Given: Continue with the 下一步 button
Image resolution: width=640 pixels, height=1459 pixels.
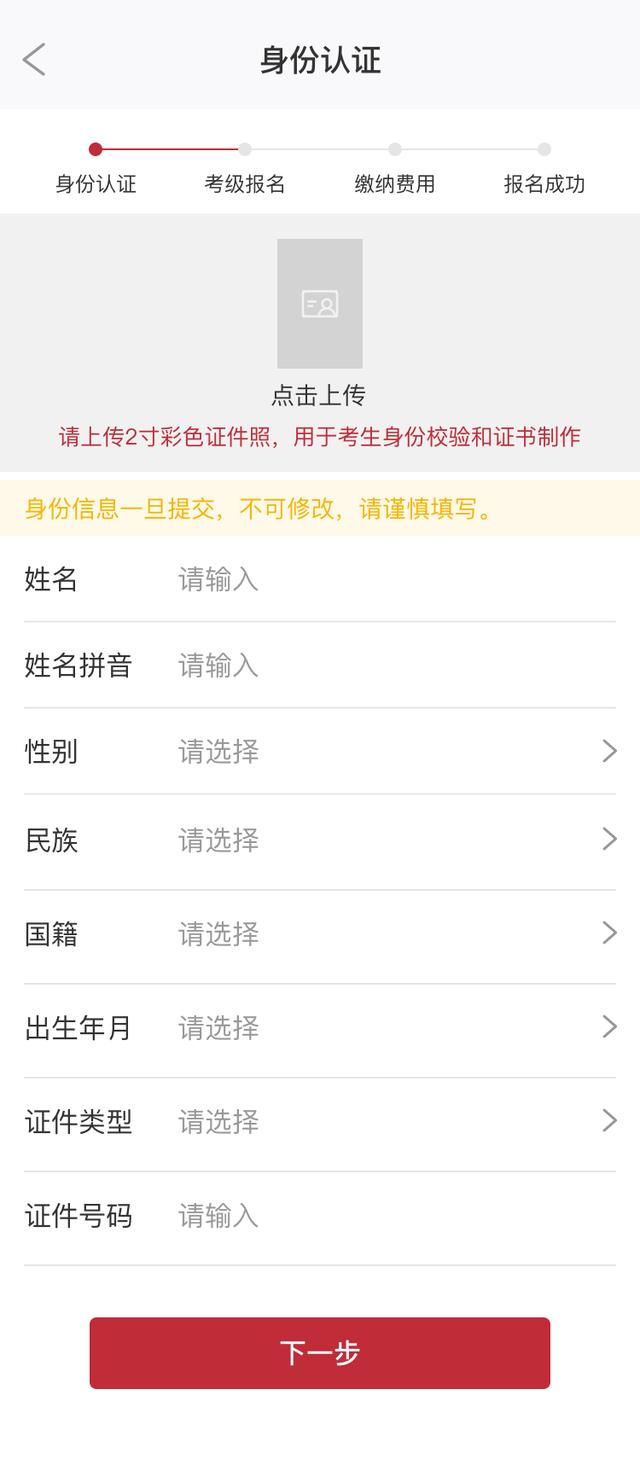Looking at the screenshot, I should [320, 1353].
